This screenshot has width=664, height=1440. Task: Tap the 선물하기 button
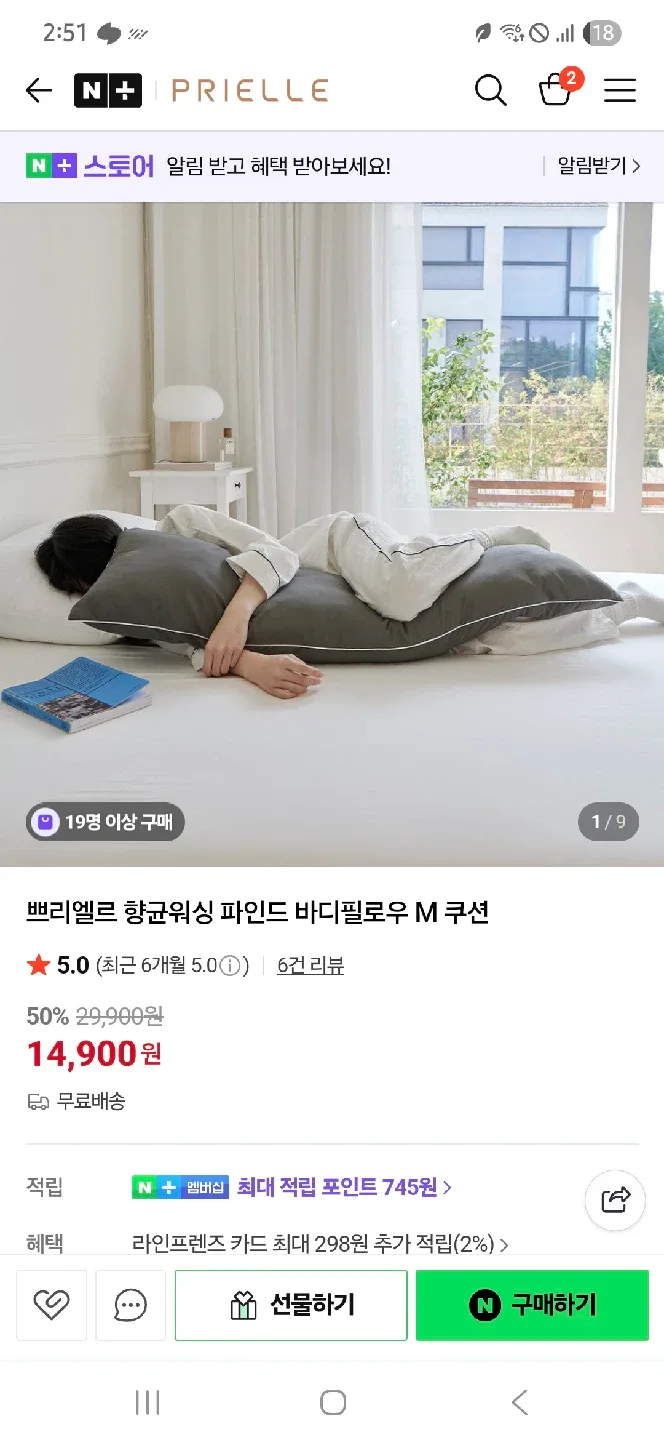(291, 1305)
